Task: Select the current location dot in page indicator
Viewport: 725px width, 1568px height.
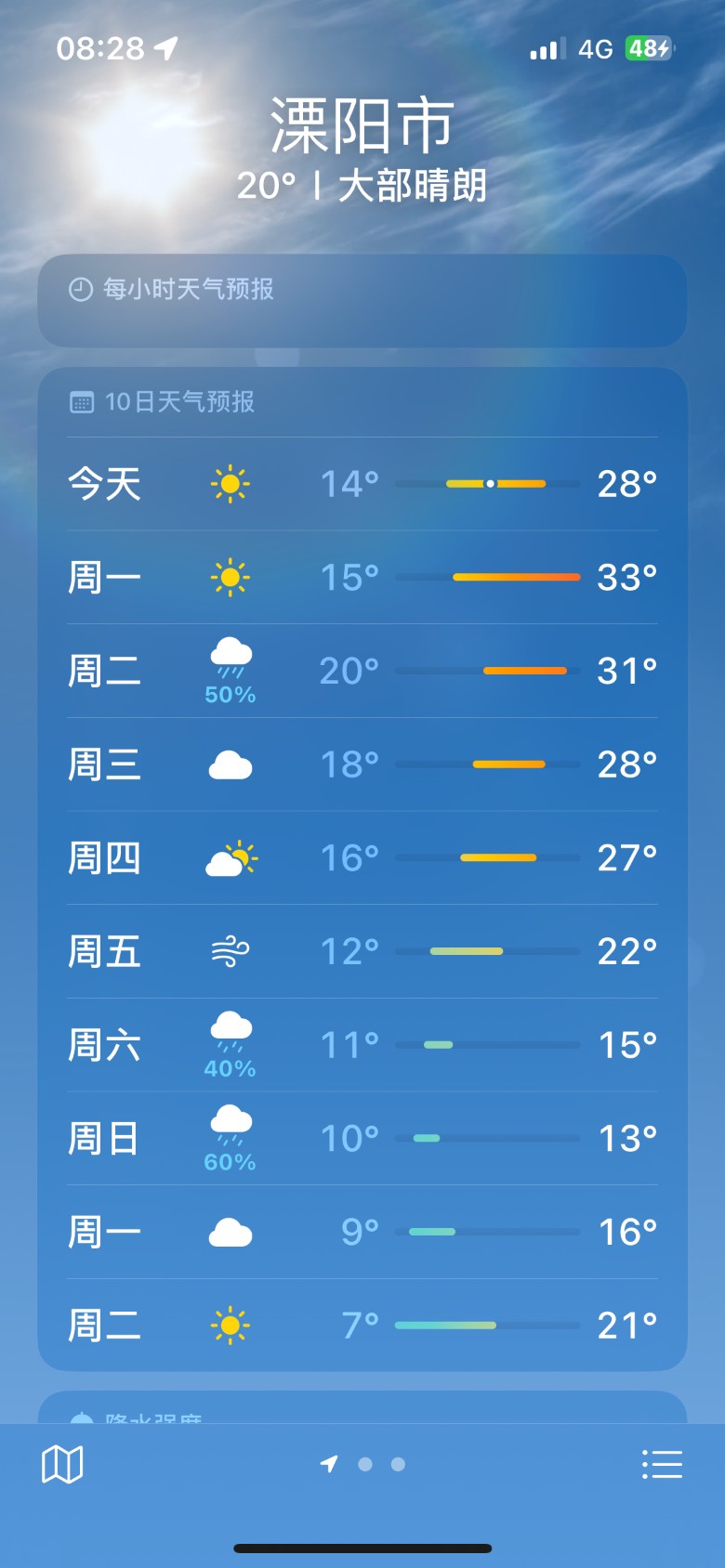Action: click(x=330, y=1464)
